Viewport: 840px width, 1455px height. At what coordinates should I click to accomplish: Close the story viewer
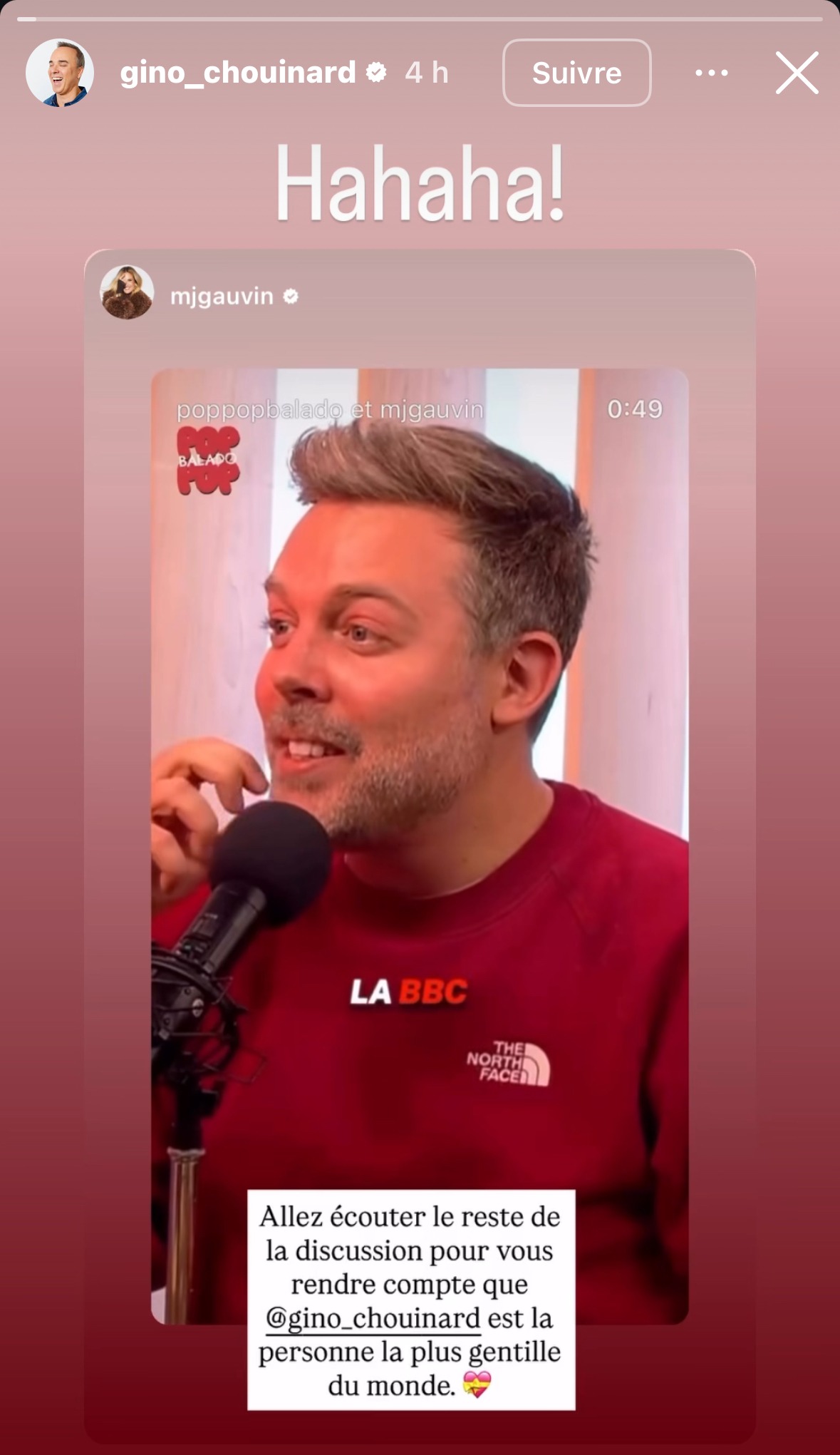pyautogui.click(x=797, y=73)
